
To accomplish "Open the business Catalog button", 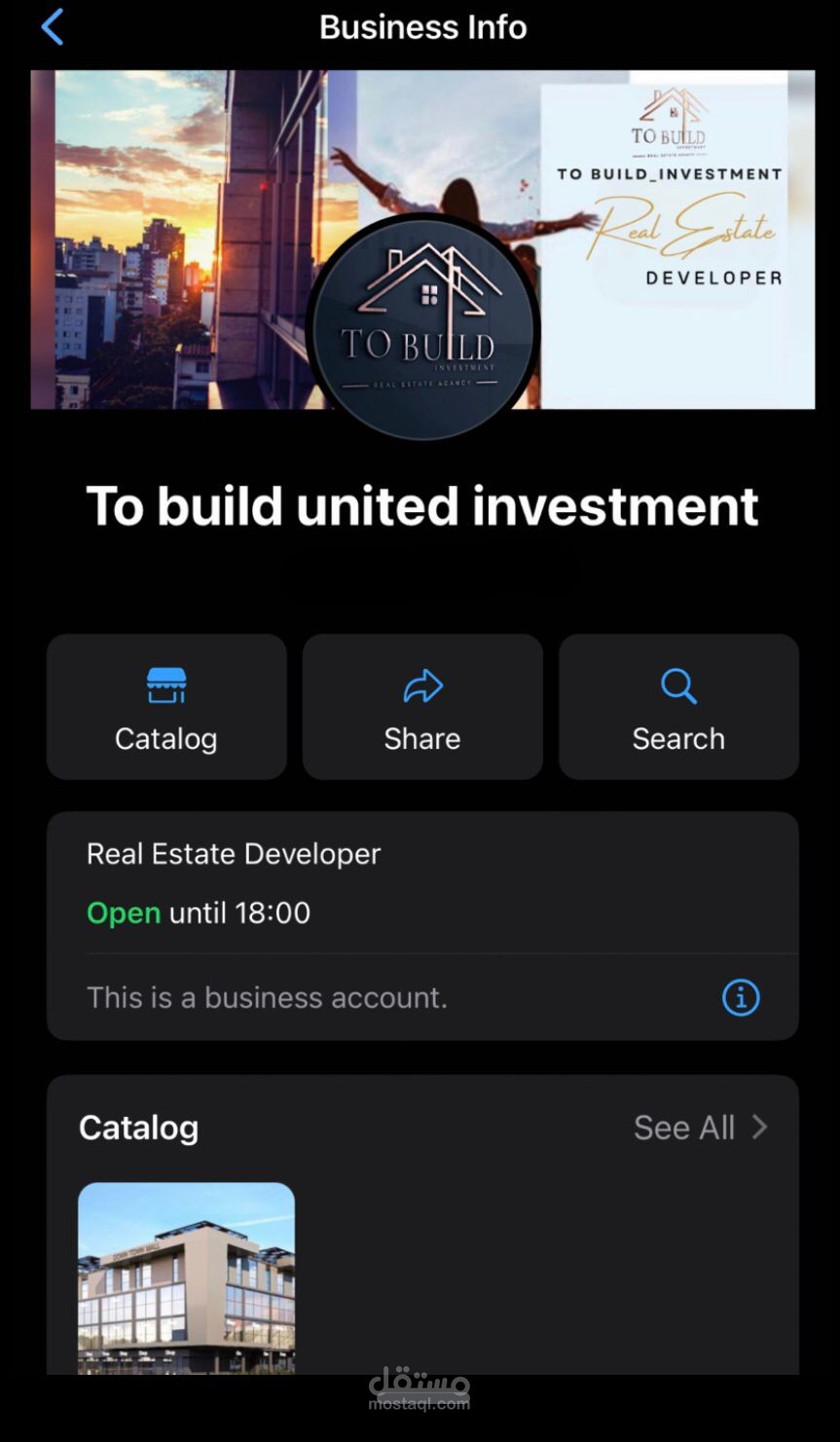I will [x=166, y=707].
